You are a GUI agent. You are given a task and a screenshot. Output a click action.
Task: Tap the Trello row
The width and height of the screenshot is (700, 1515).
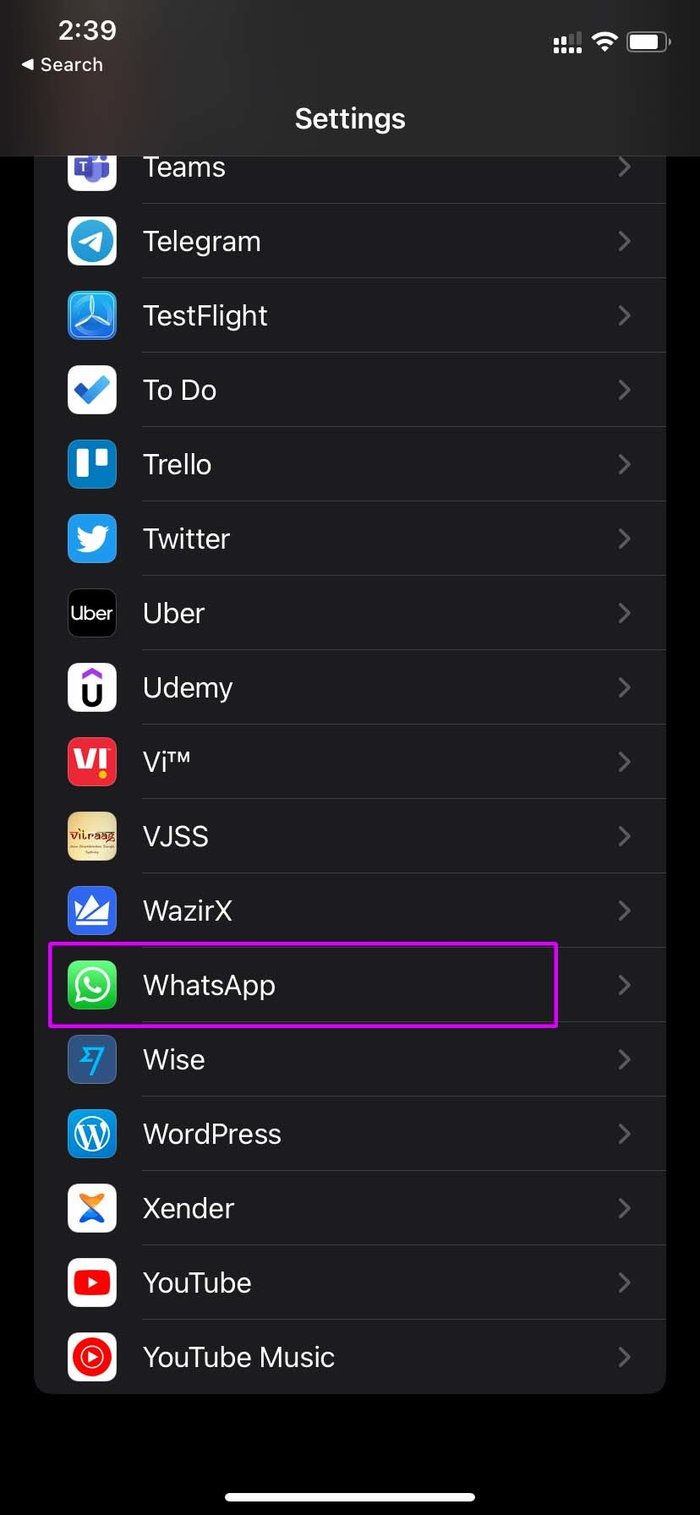pyautogui.click(x=350, y=464)
